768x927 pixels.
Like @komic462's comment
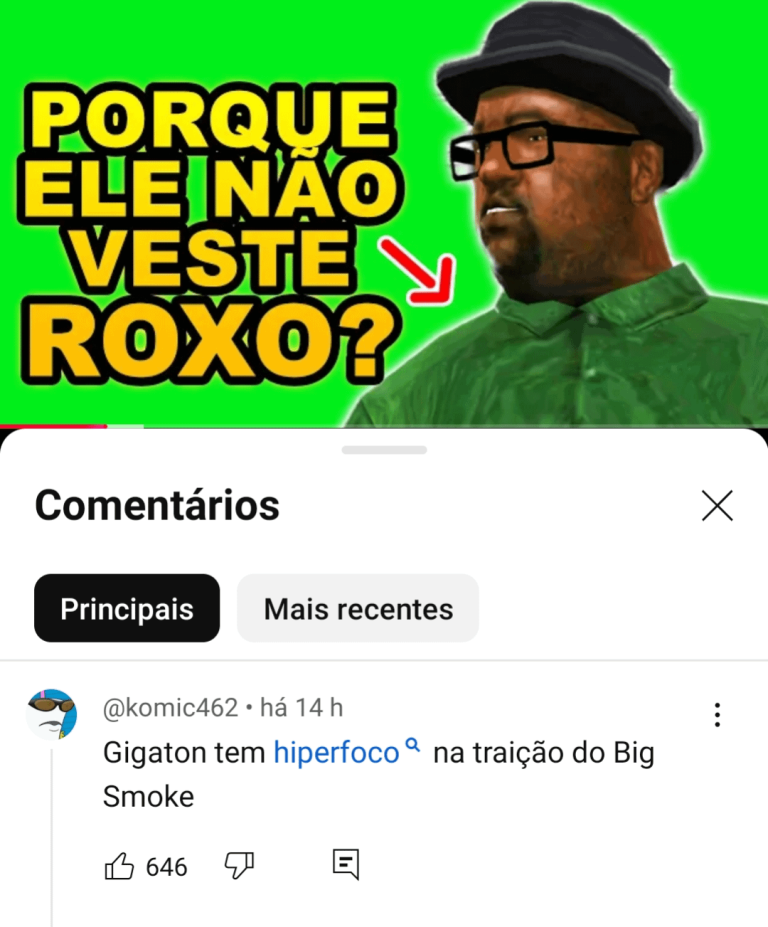click(x=120, y=866)
